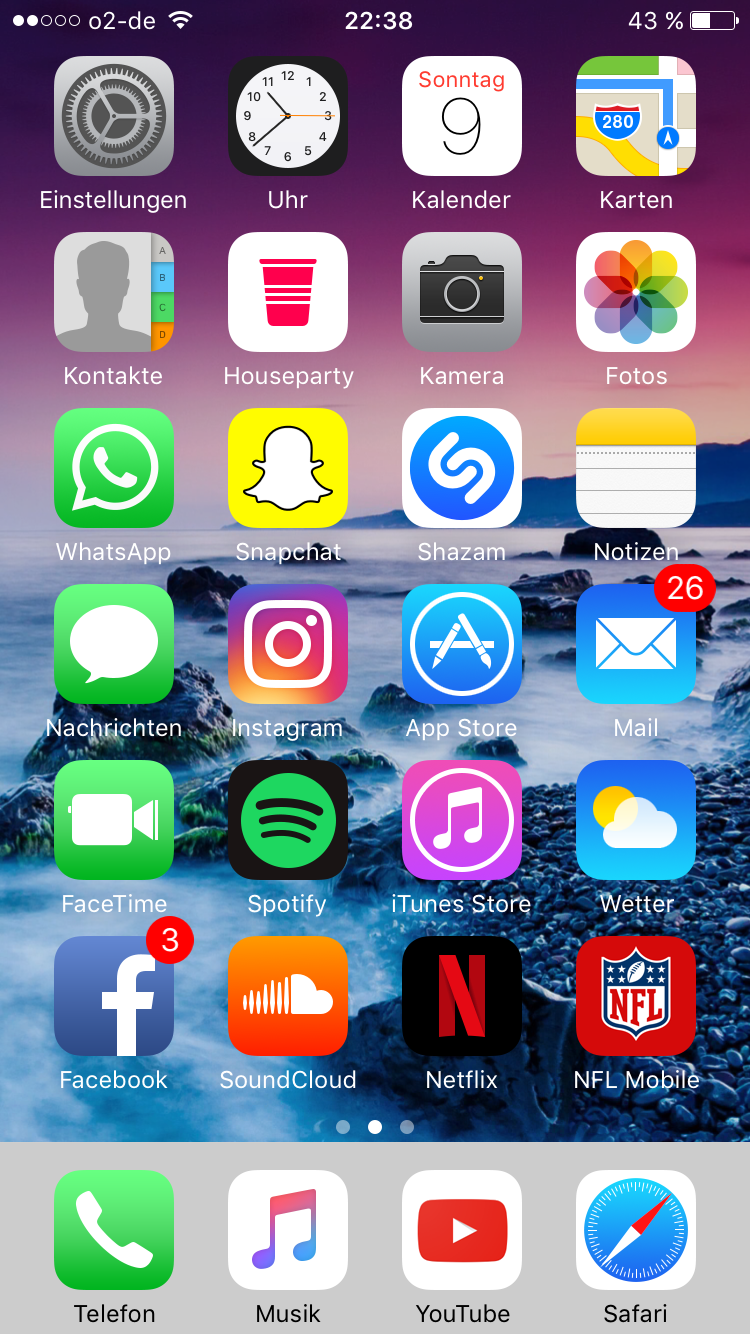Screen dimensions: 750x1334
Task: Open the Karten maps app
Action: point(635,116)
